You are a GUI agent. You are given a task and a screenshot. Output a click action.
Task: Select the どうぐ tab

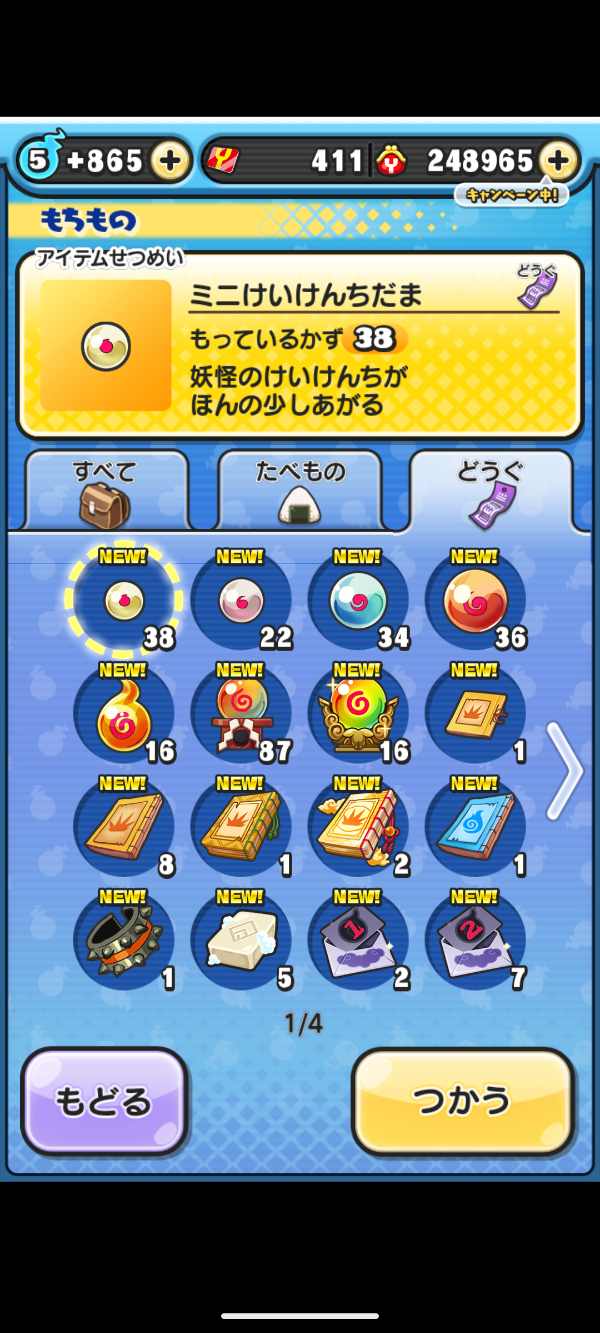pos(490,491)
